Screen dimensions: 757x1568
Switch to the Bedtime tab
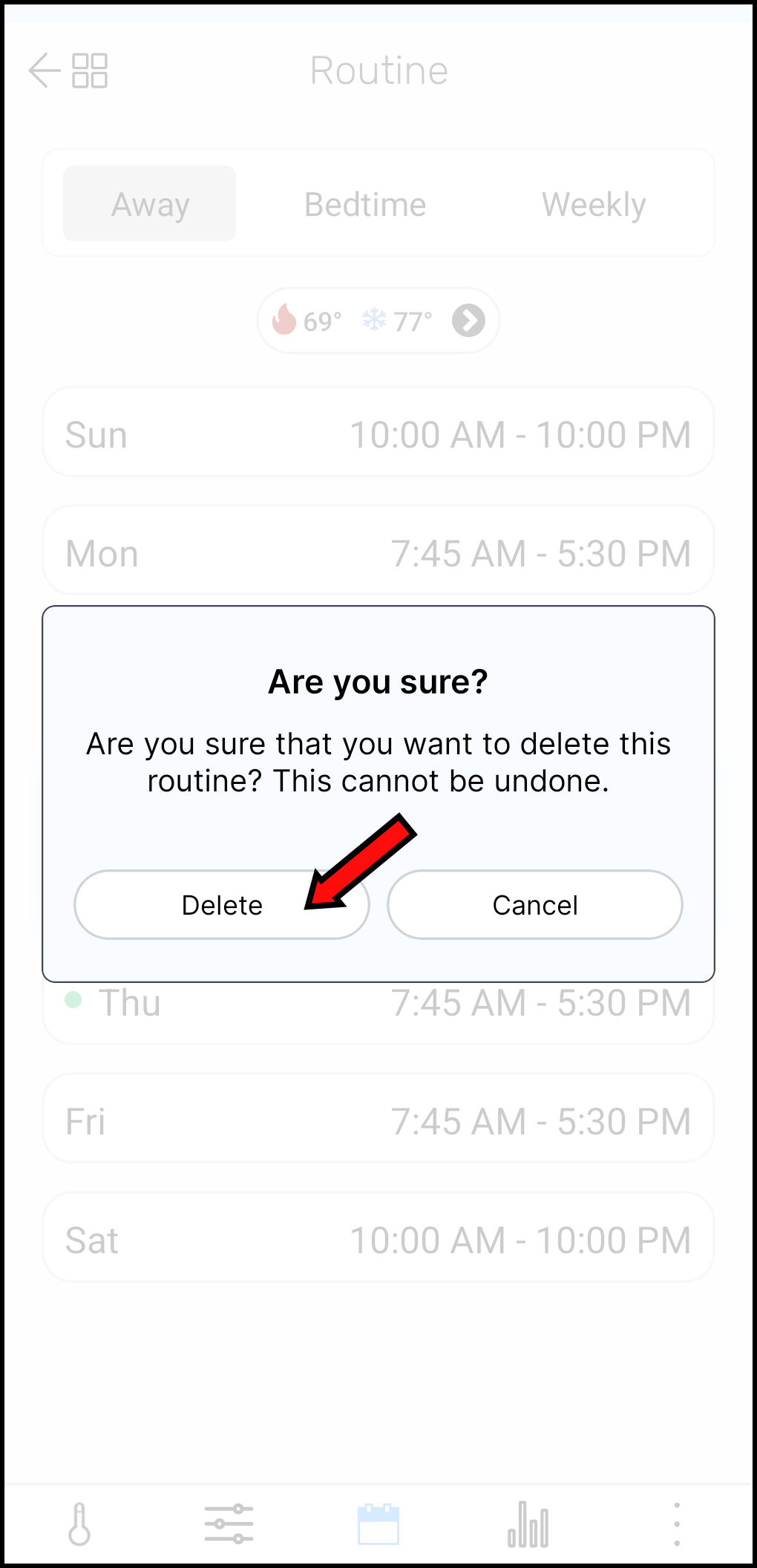point(365,204)
